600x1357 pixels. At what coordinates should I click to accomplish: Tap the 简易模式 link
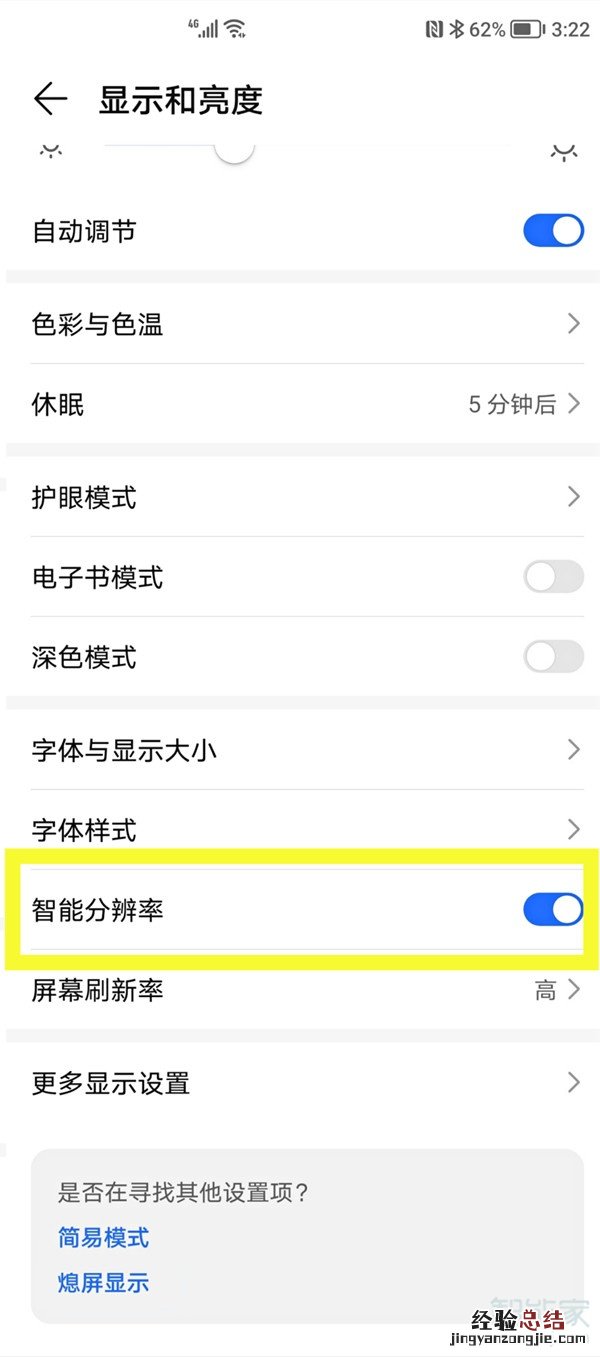pyautogui.click(x=104, y=1238)
